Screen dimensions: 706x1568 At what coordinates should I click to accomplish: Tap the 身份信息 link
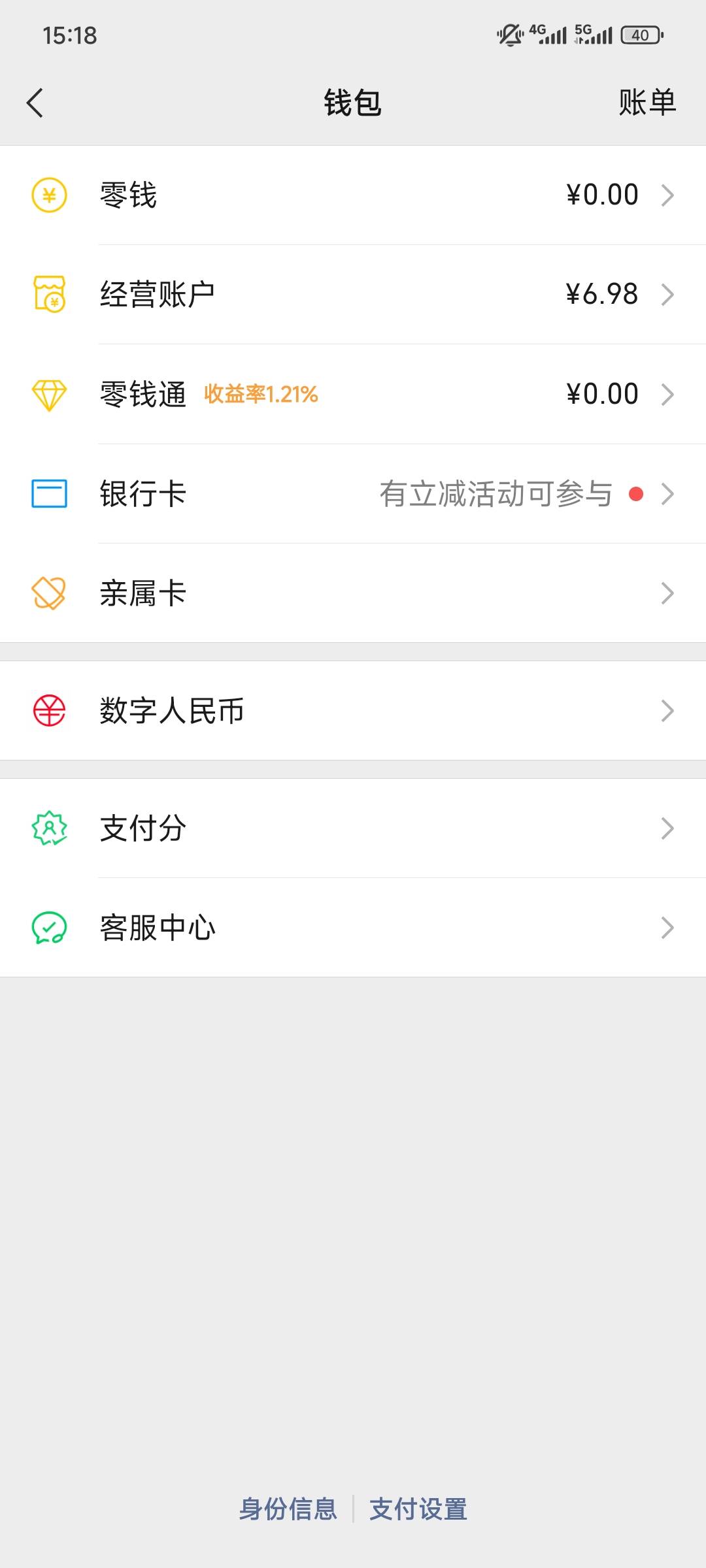click(288, 1509)
